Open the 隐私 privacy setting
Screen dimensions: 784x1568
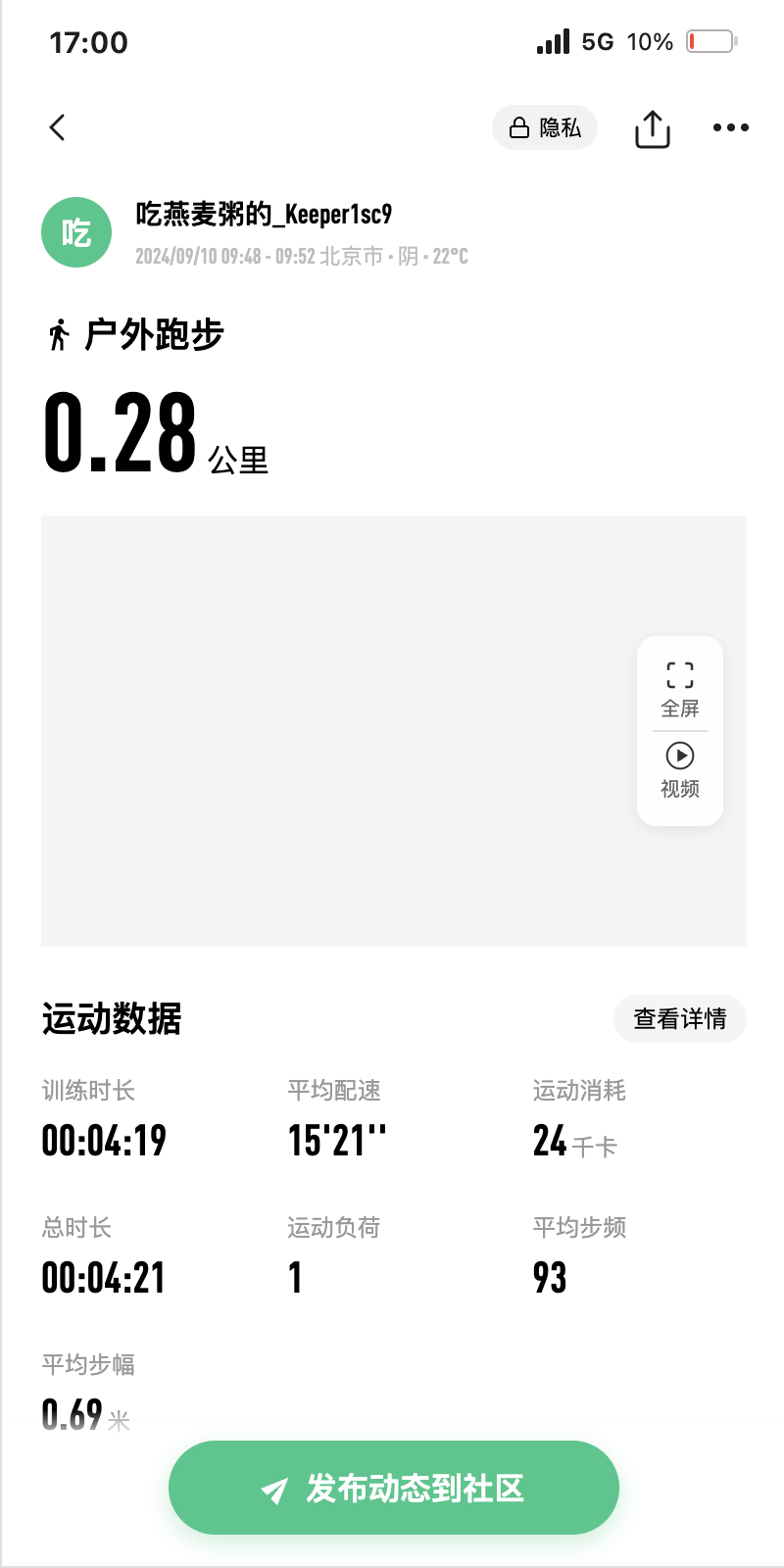545,127
